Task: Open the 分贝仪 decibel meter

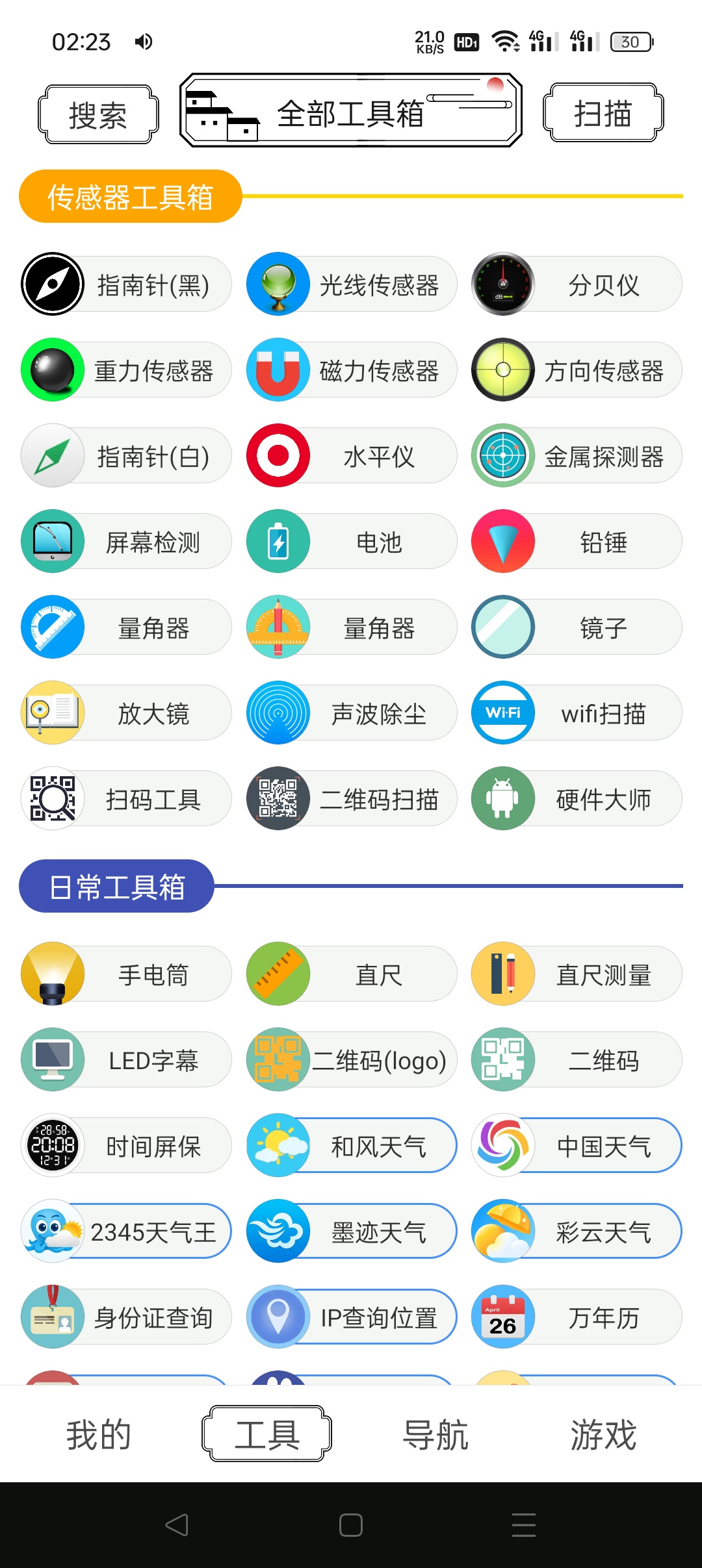Action: click(577, 285)
